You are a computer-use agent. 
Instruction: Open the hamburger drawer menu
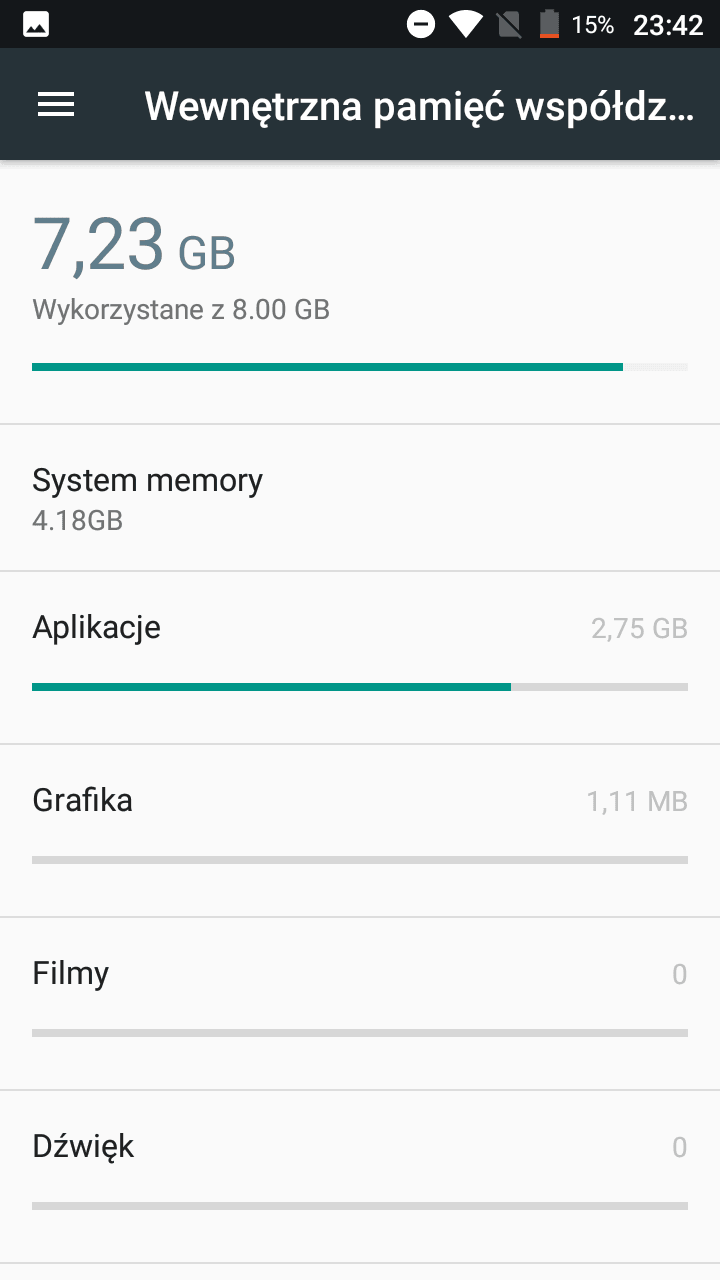pyautogui.click(x=56, y=105)
